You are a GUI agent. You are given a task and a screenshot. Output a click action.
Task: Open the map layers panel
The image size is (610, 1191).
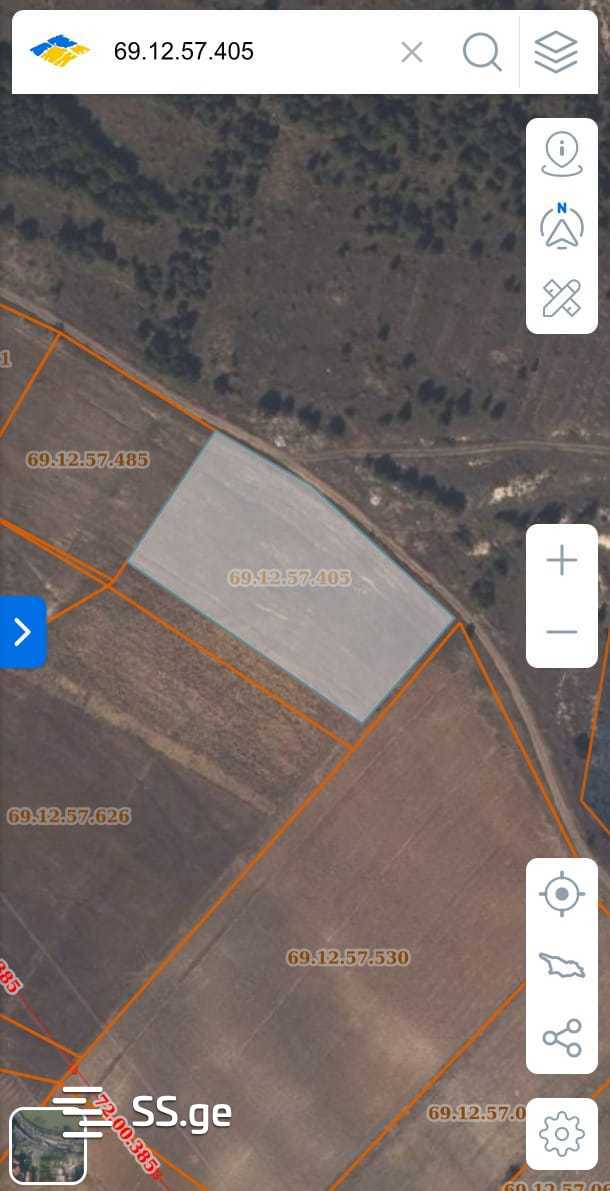pos(556,52)
